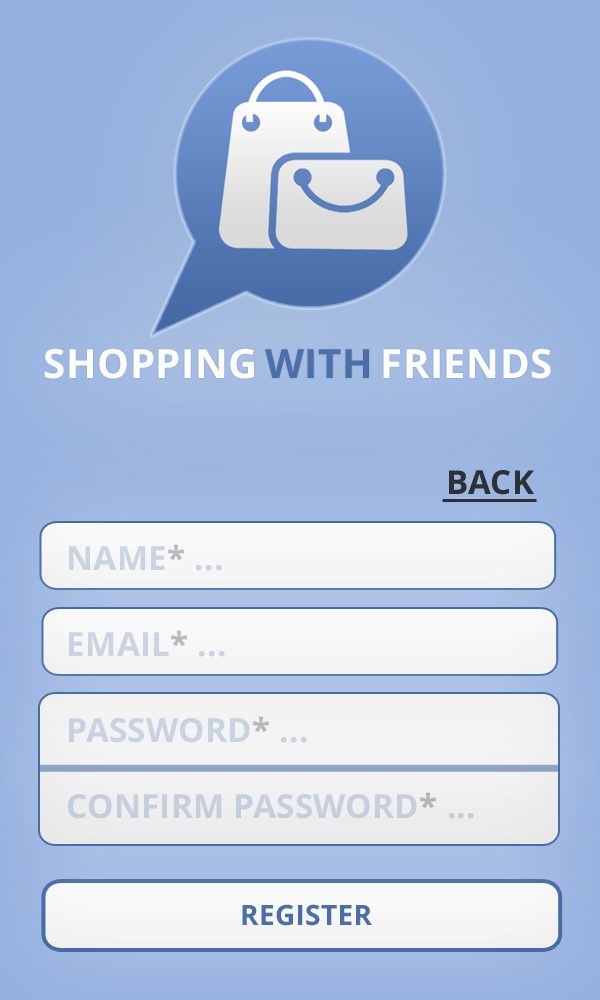Focus the CONFIRM PASSWORD field
The image size is (600, 1000).
(299, 808)
